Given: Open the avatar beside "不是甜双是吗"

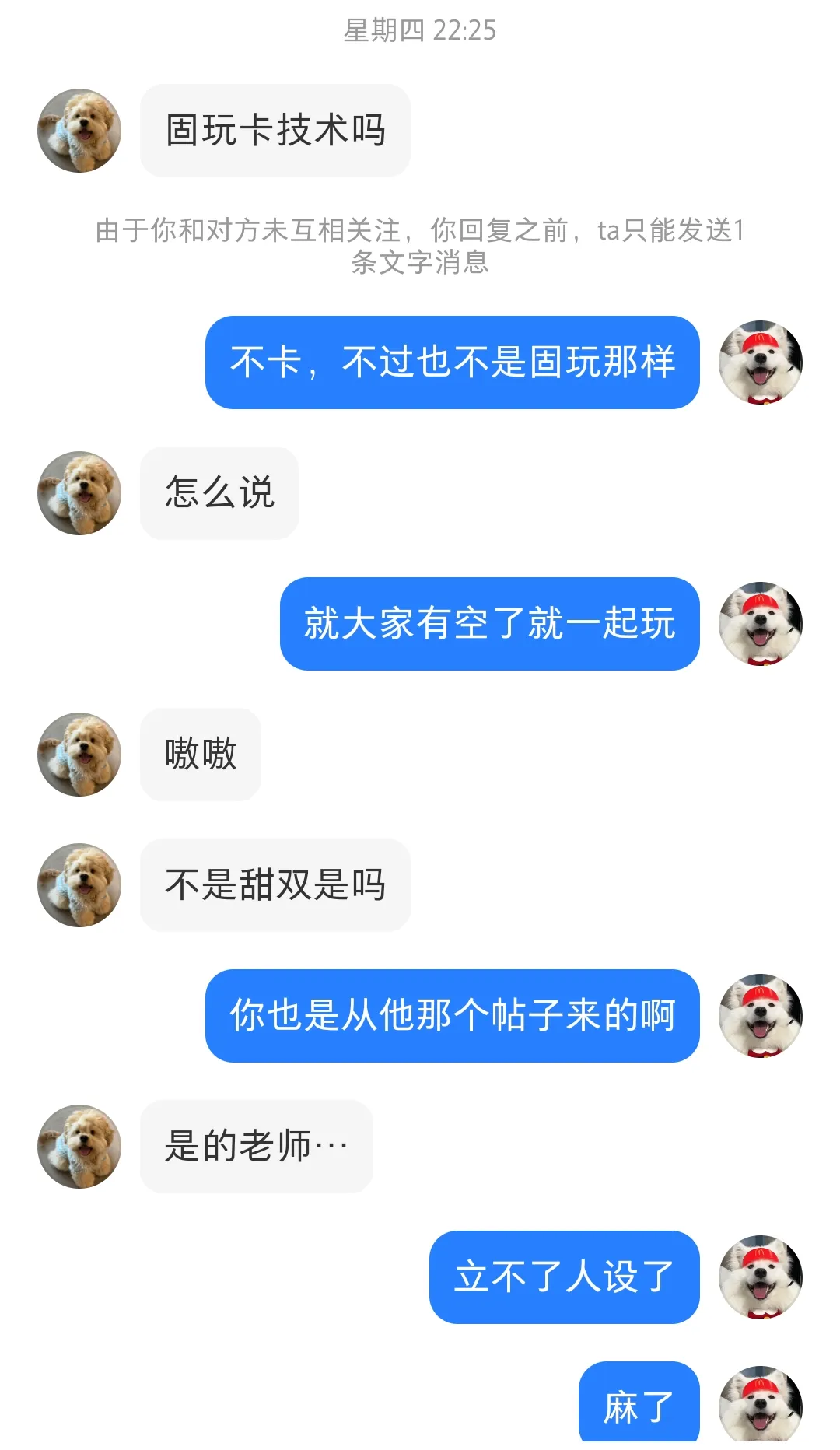Looking at the screenshot, I should (x=79, y=885).
